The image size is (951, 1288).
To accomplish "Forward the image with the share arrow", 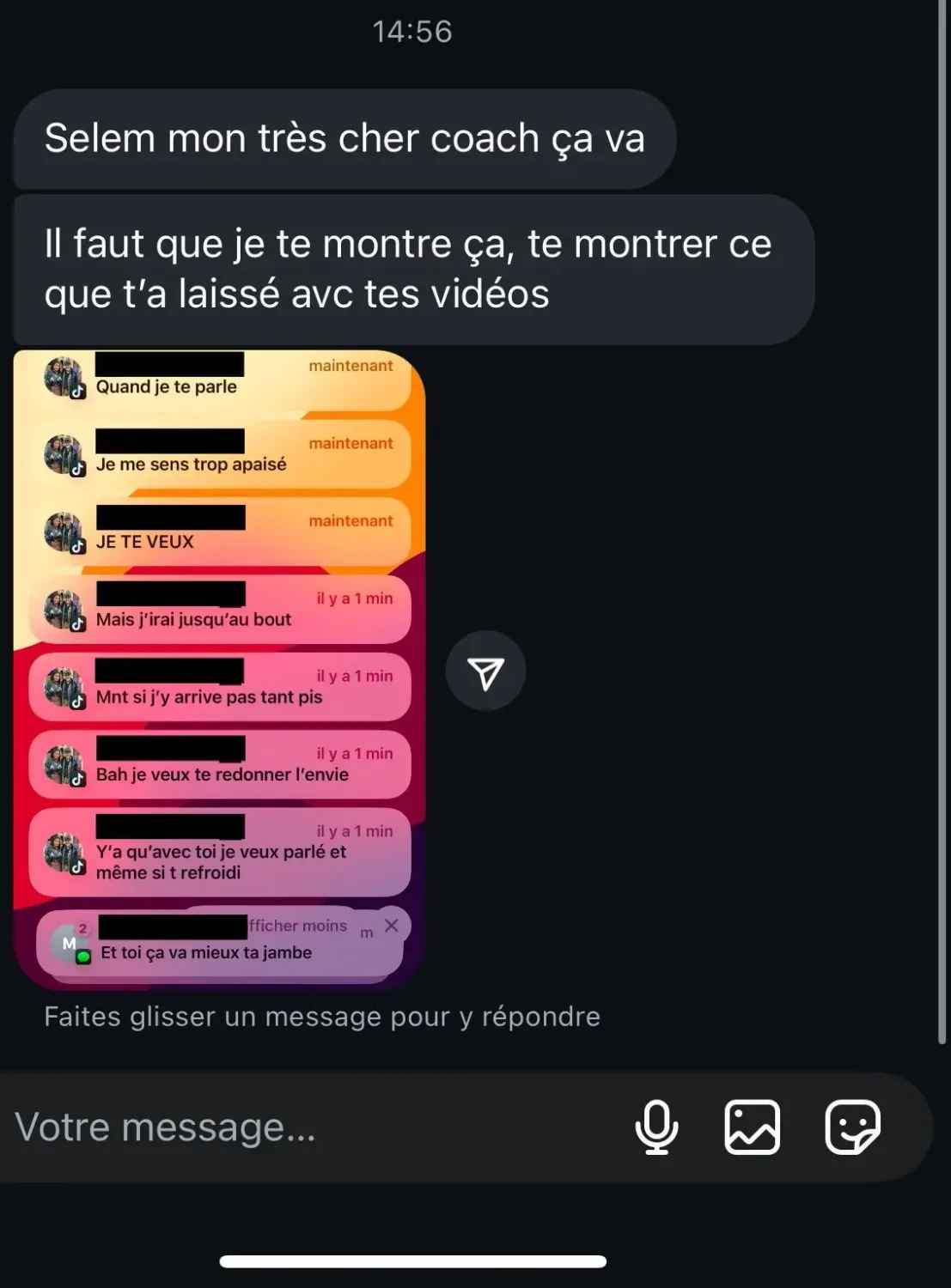I will [485, 672].
